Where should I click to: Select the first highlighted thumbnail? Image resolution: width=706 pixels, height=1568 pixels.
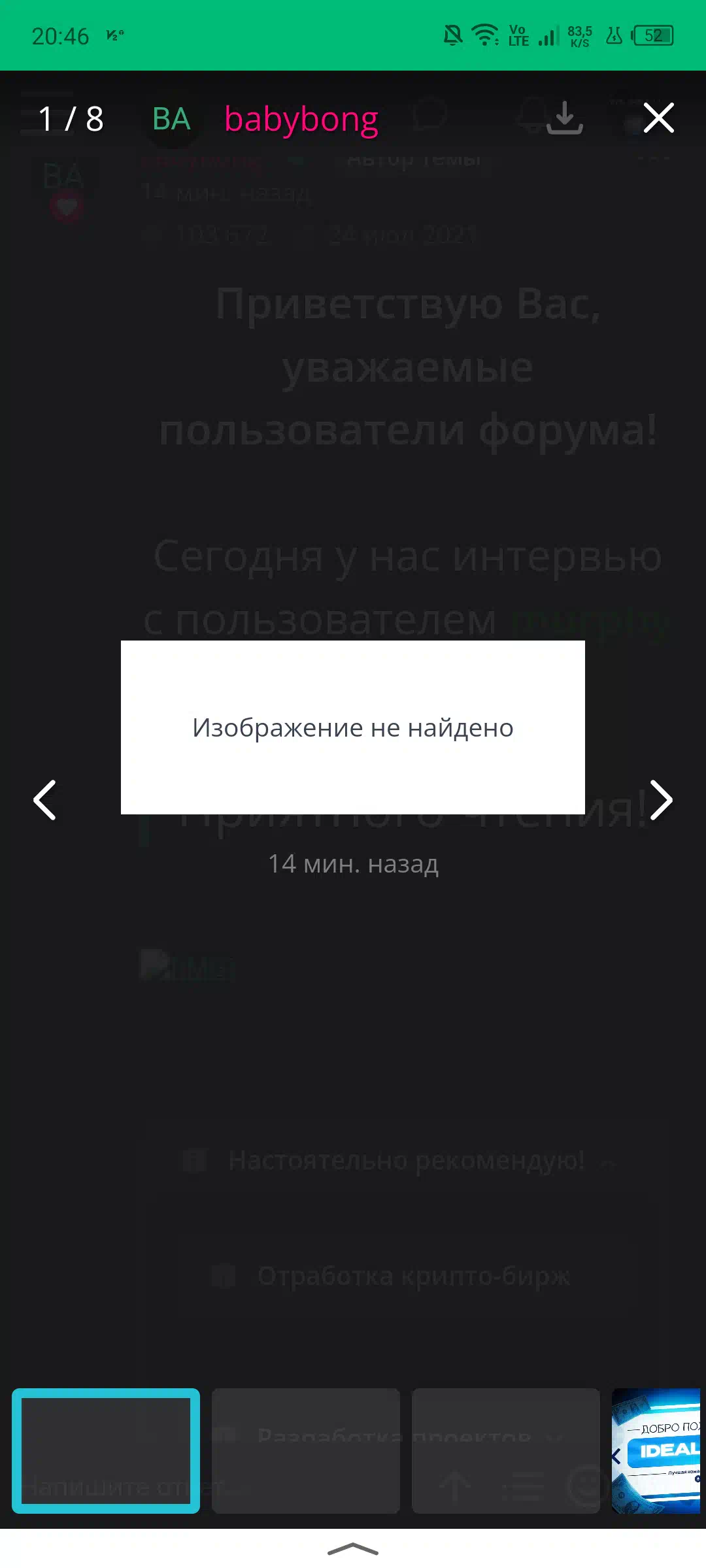pos(106,1451)
